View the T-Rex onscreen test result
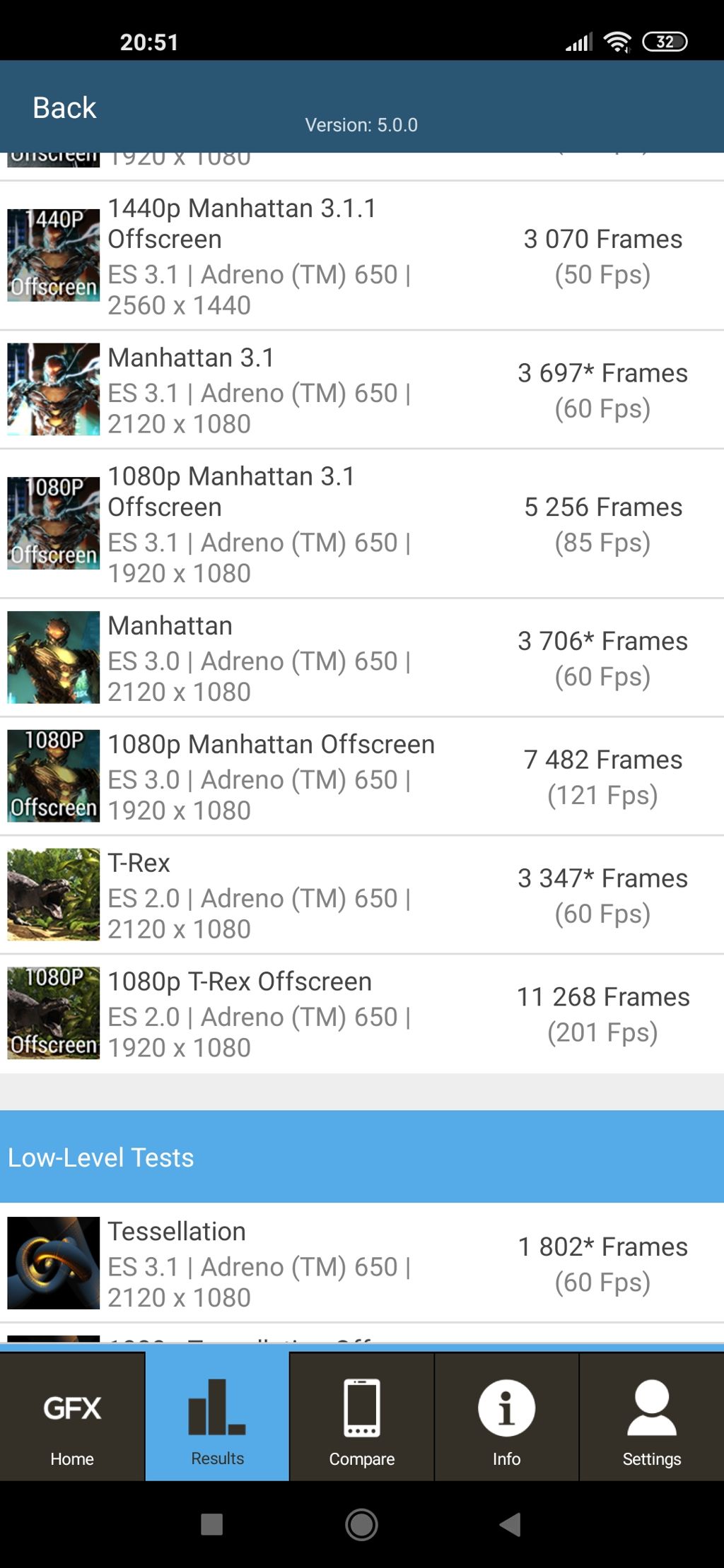The image size is (724, 1568). coord(362,895)
